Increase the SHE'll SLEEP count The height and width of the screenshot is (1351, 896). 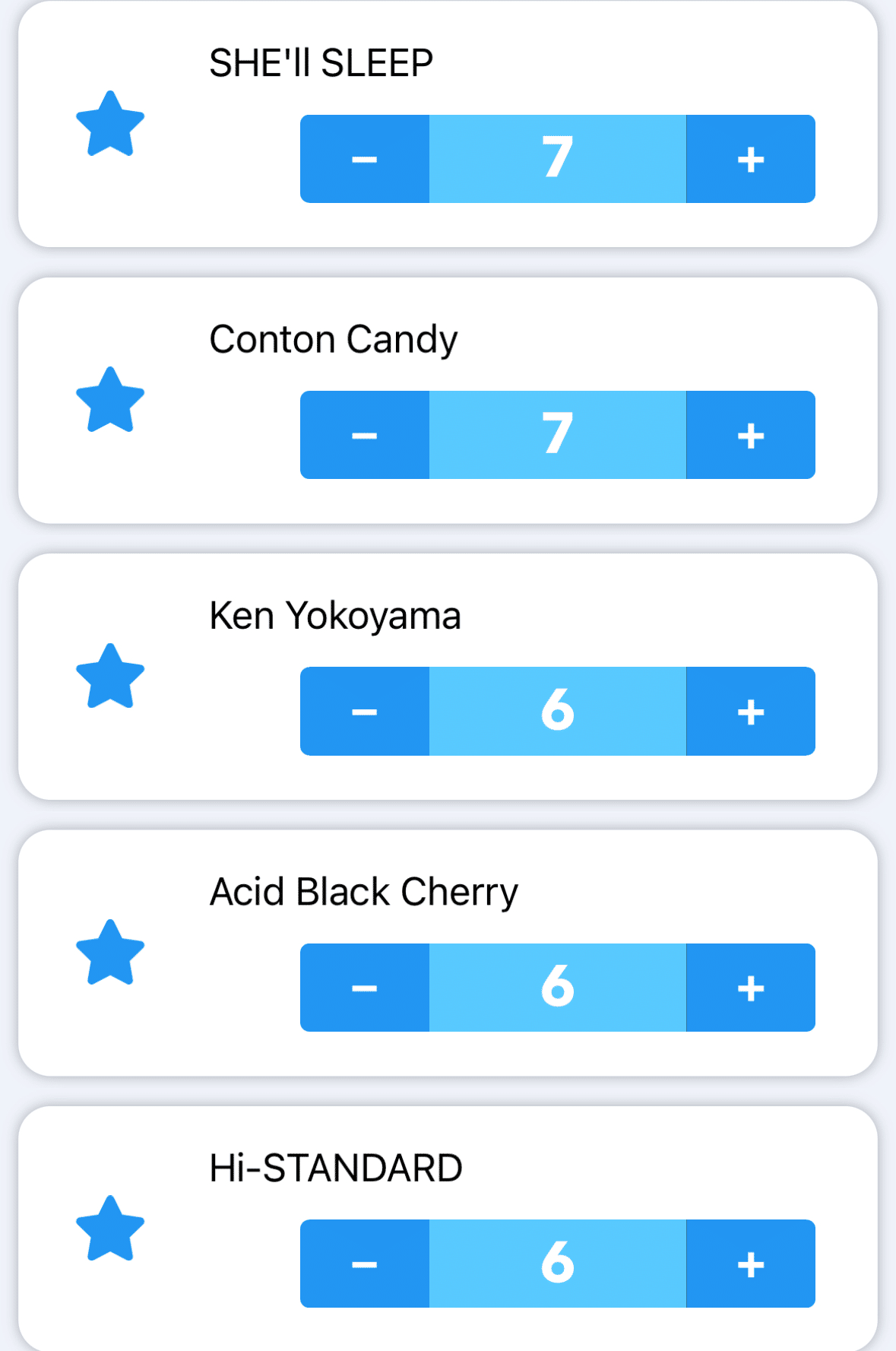(x=751, y=159)
